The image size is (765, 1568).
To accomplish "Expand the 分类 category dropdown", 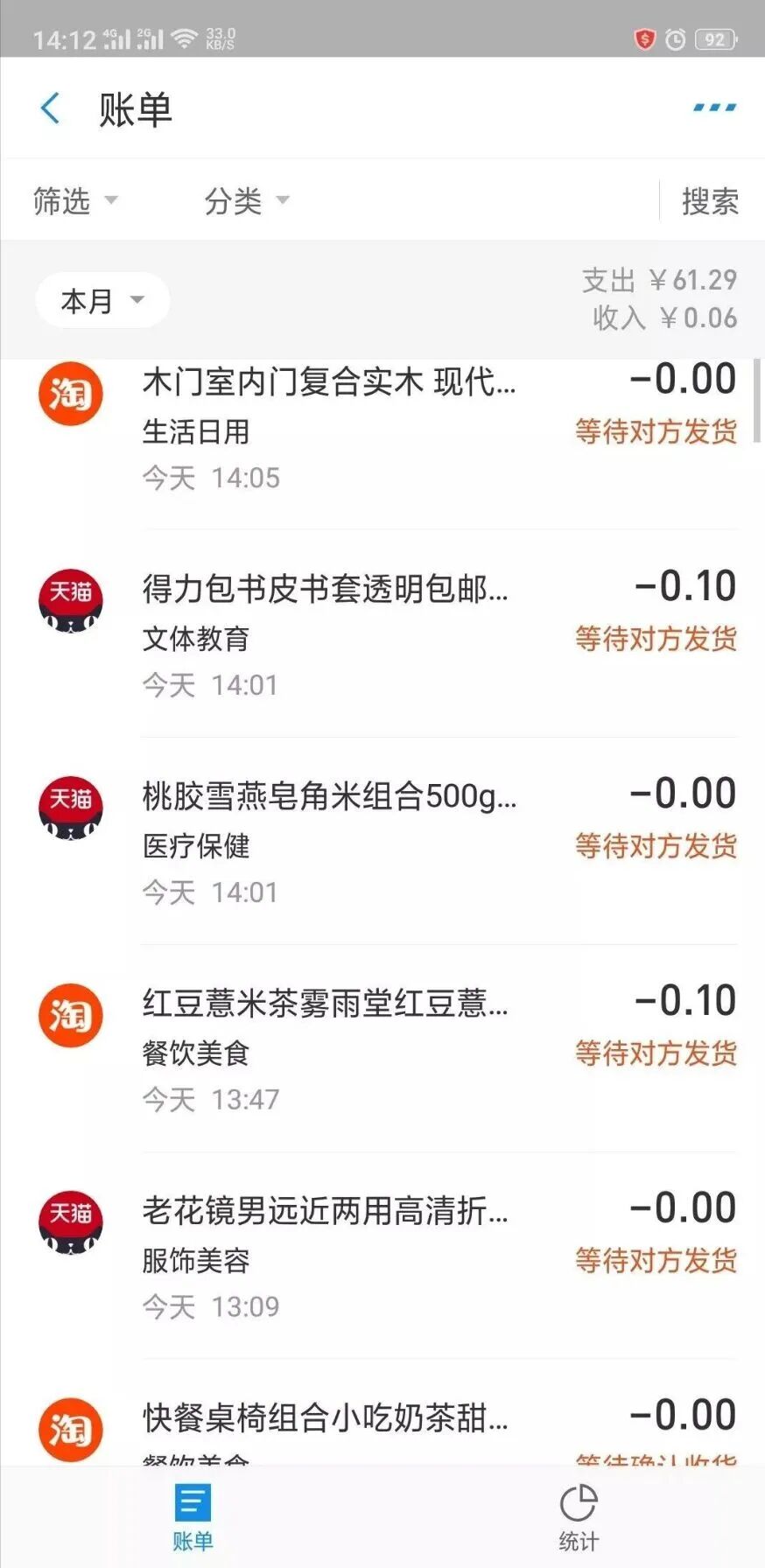I will pyautogui.click(x=246, y=201).
